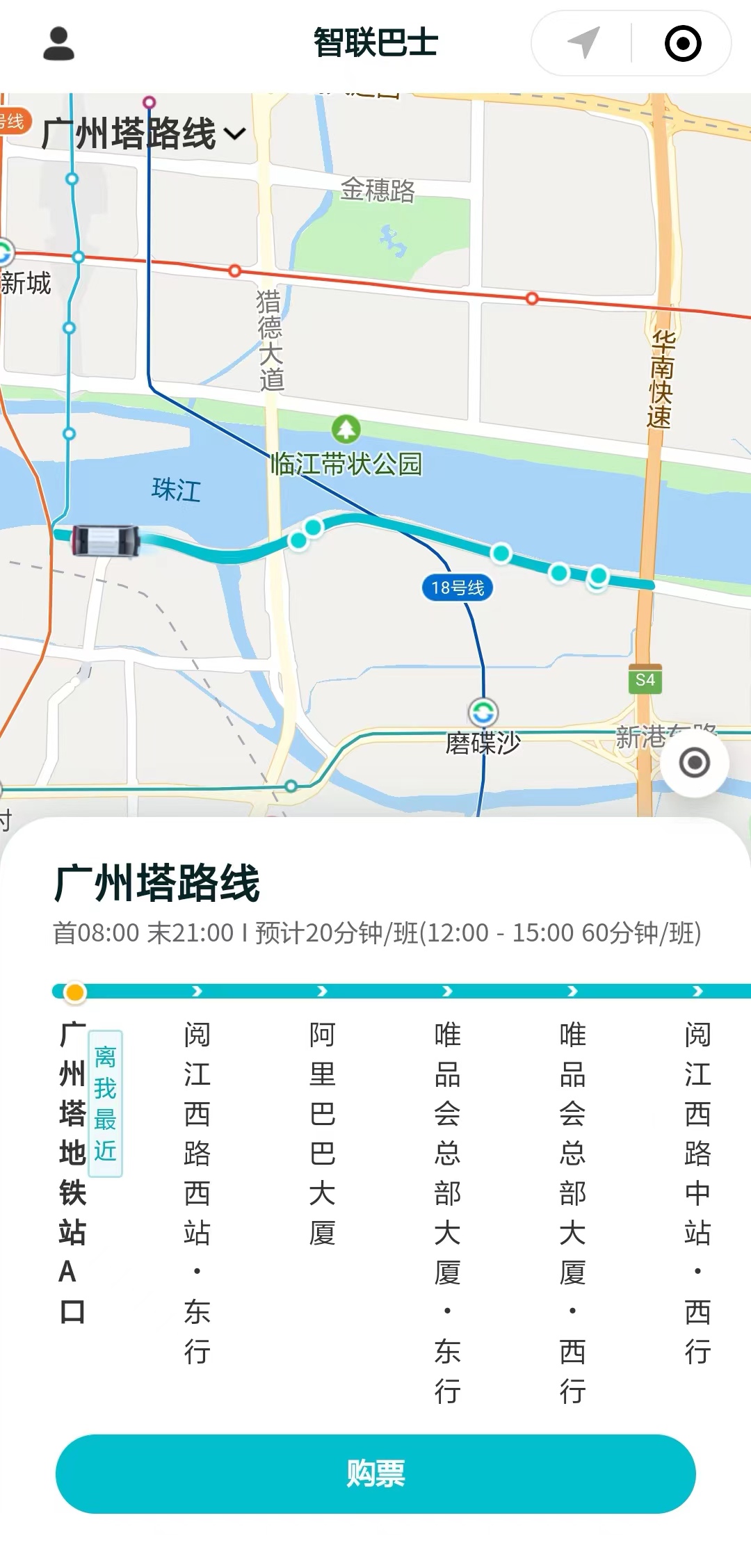Tap the capsule's round record button
The height and width of the screenshot is (1568, 751).
tap(682, 43)
